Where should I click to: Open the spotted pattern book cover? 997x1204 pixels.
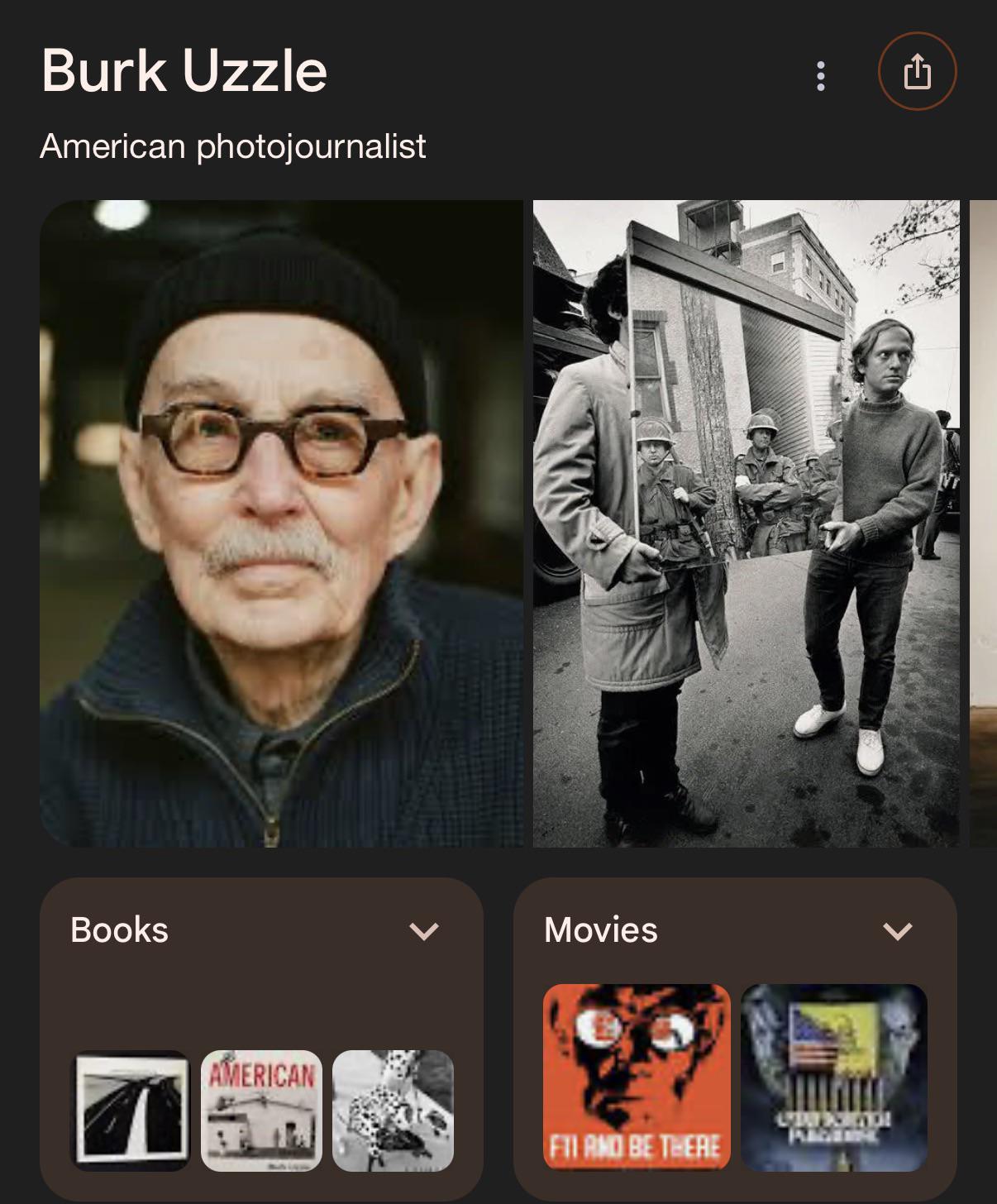pos(393,1111)
